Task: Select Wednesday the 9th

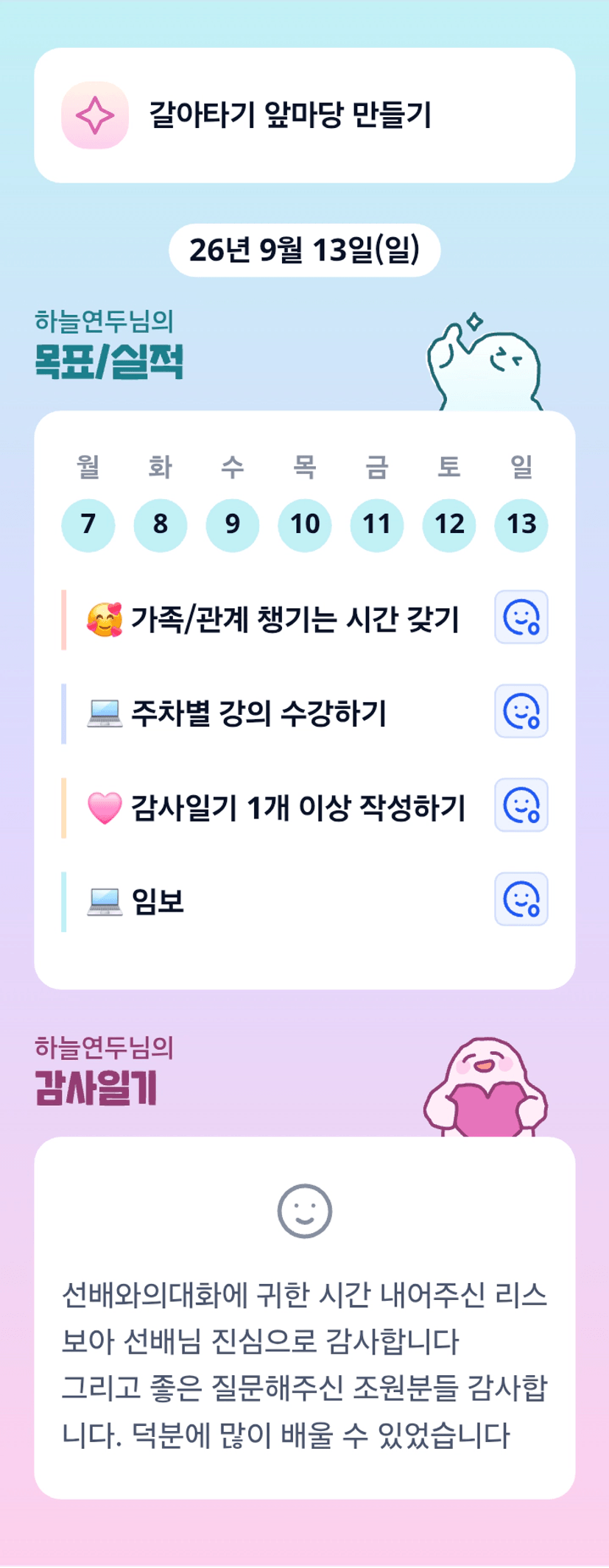Action: [x=233, y=525]
